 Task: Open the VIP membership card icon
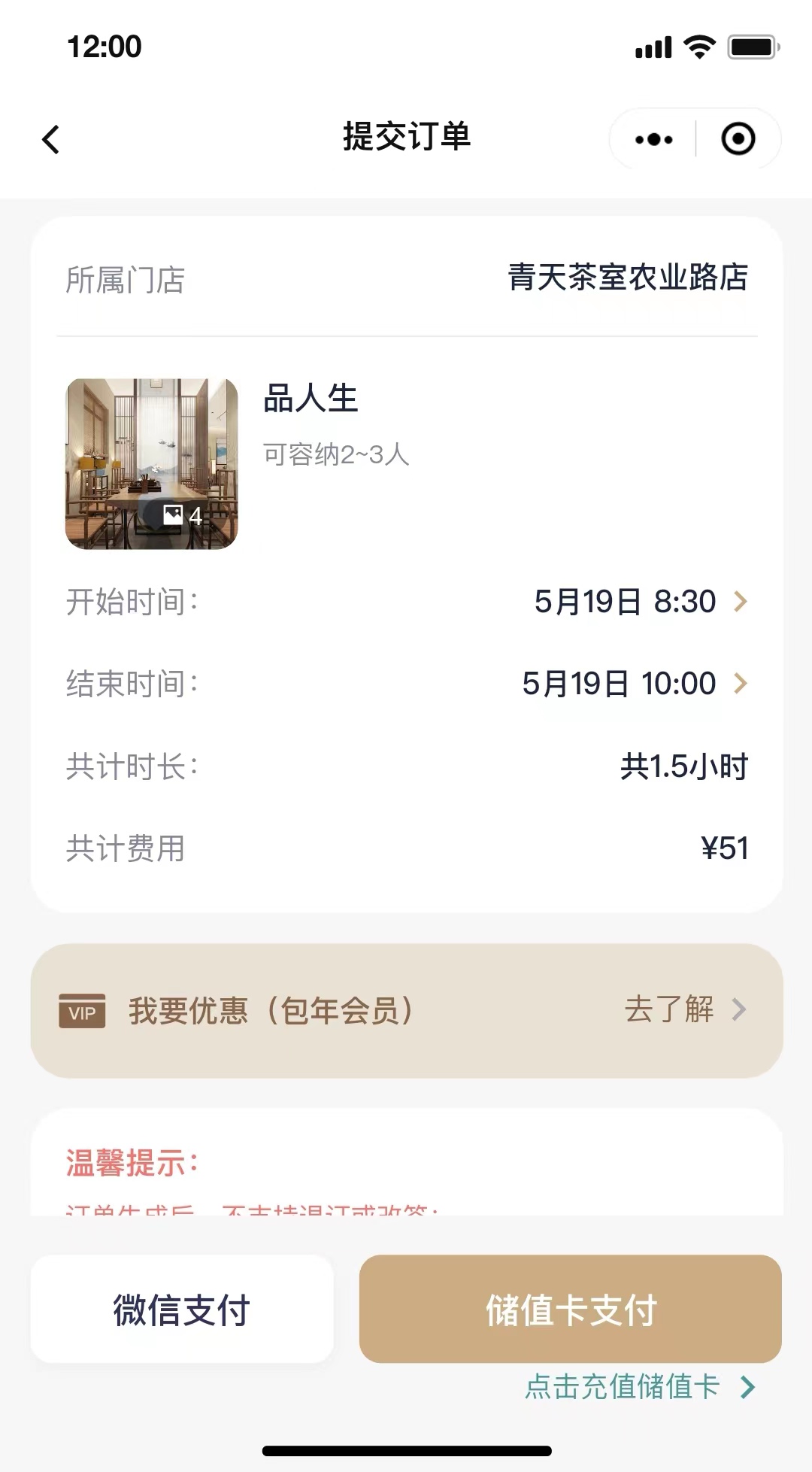click(83, 1012)
